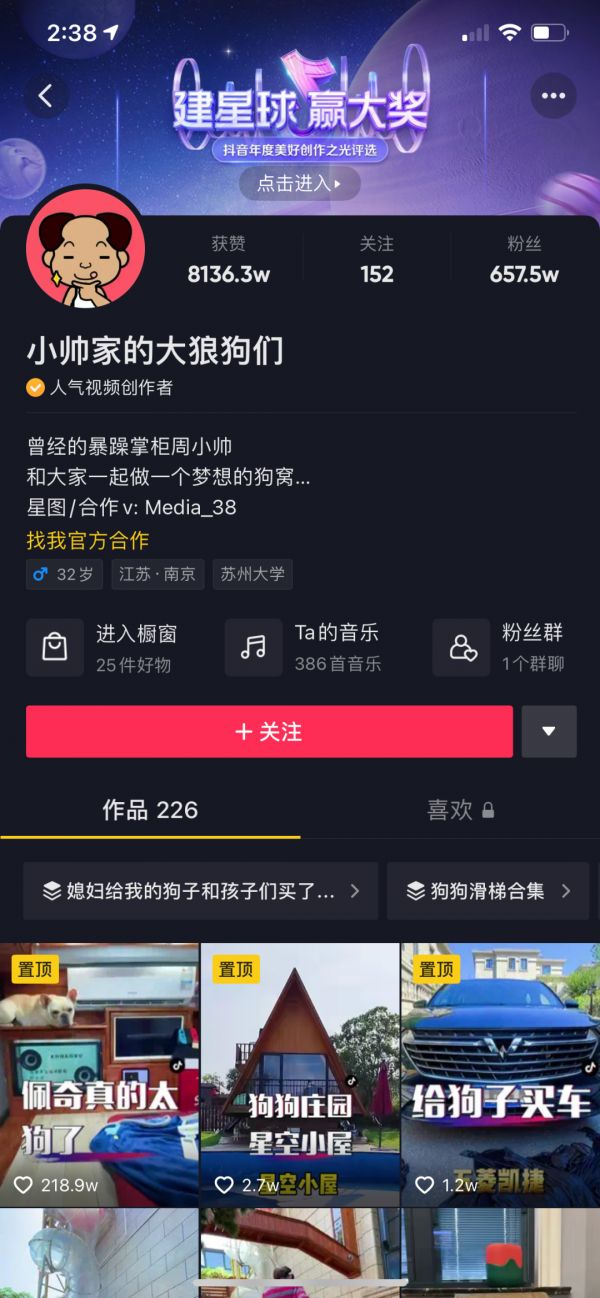Screen dimensions: 600x1298
Task: Open the three-dot overflow menu
Action: [x=553, y=96]
